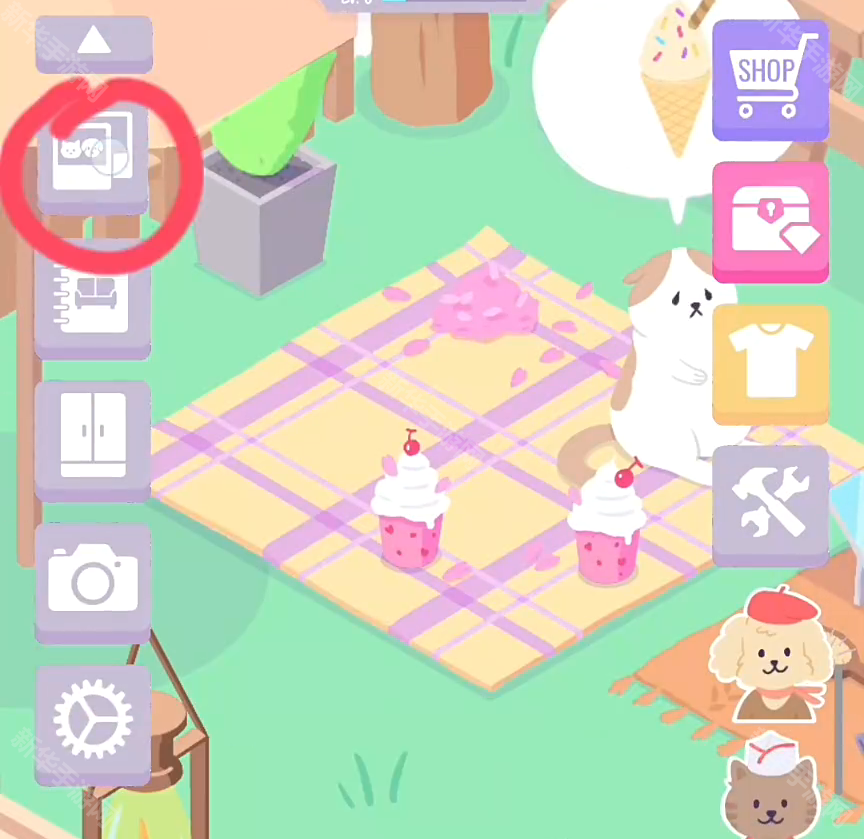Select the gray cat in chef hat
The width and height of the screenshot is (864, 839).
pos(771,790)
